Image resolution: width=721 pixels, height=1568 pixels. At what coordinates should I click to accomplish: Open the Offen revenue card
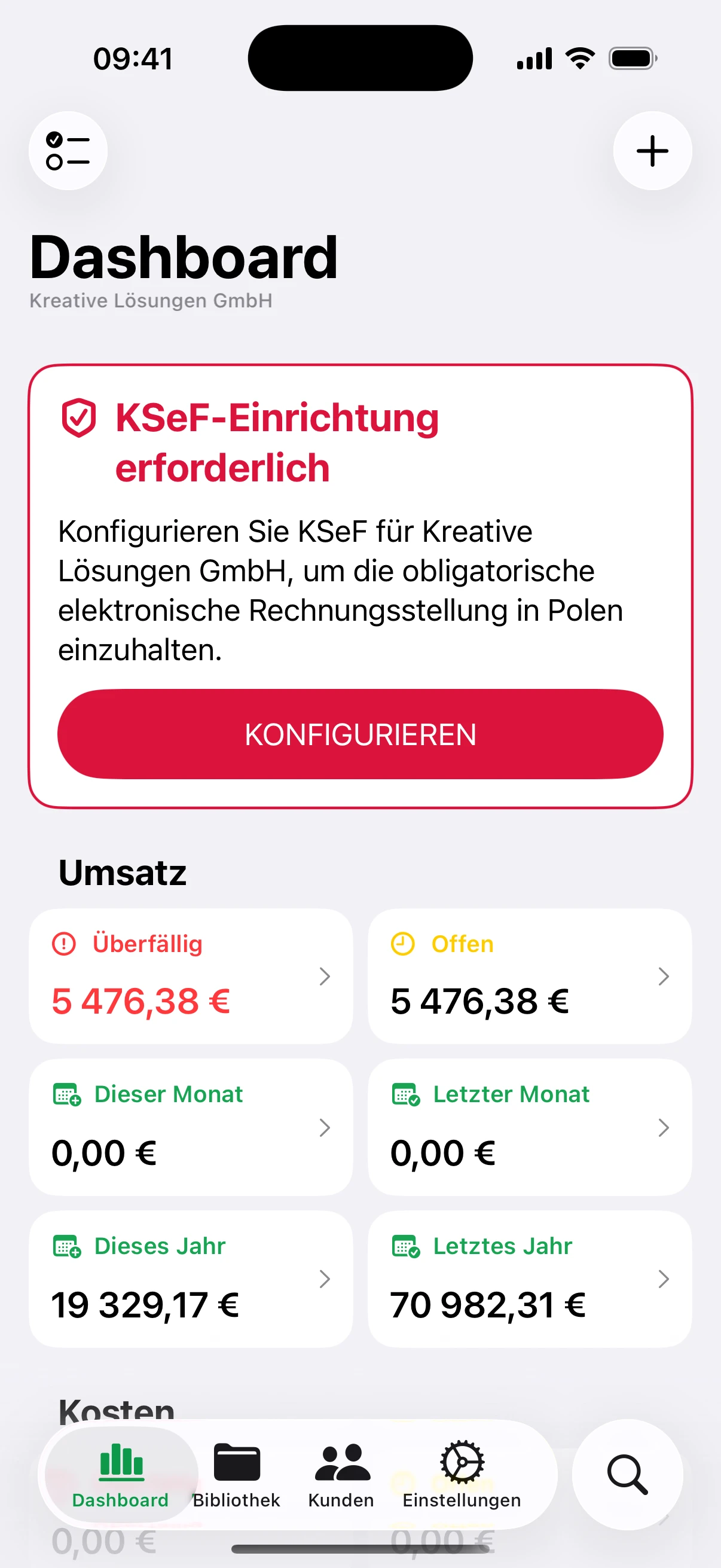(529, 977)
